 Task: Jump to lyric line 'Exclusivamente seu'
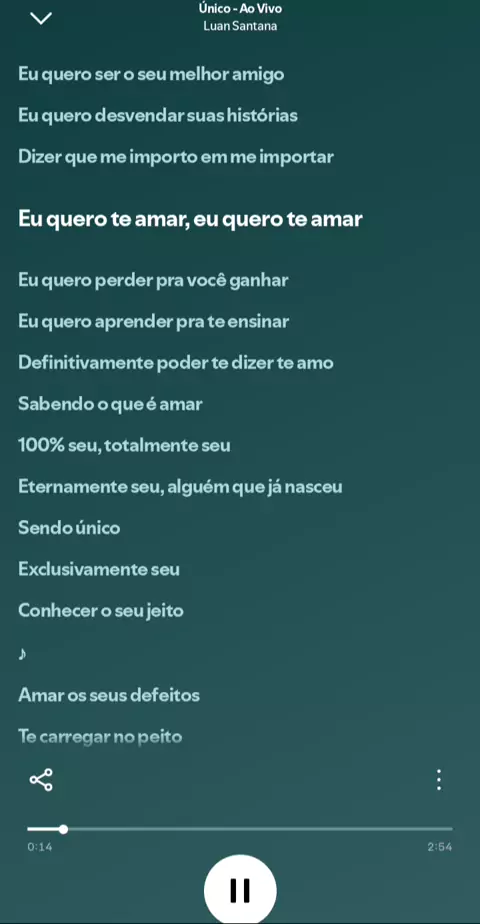99,569
